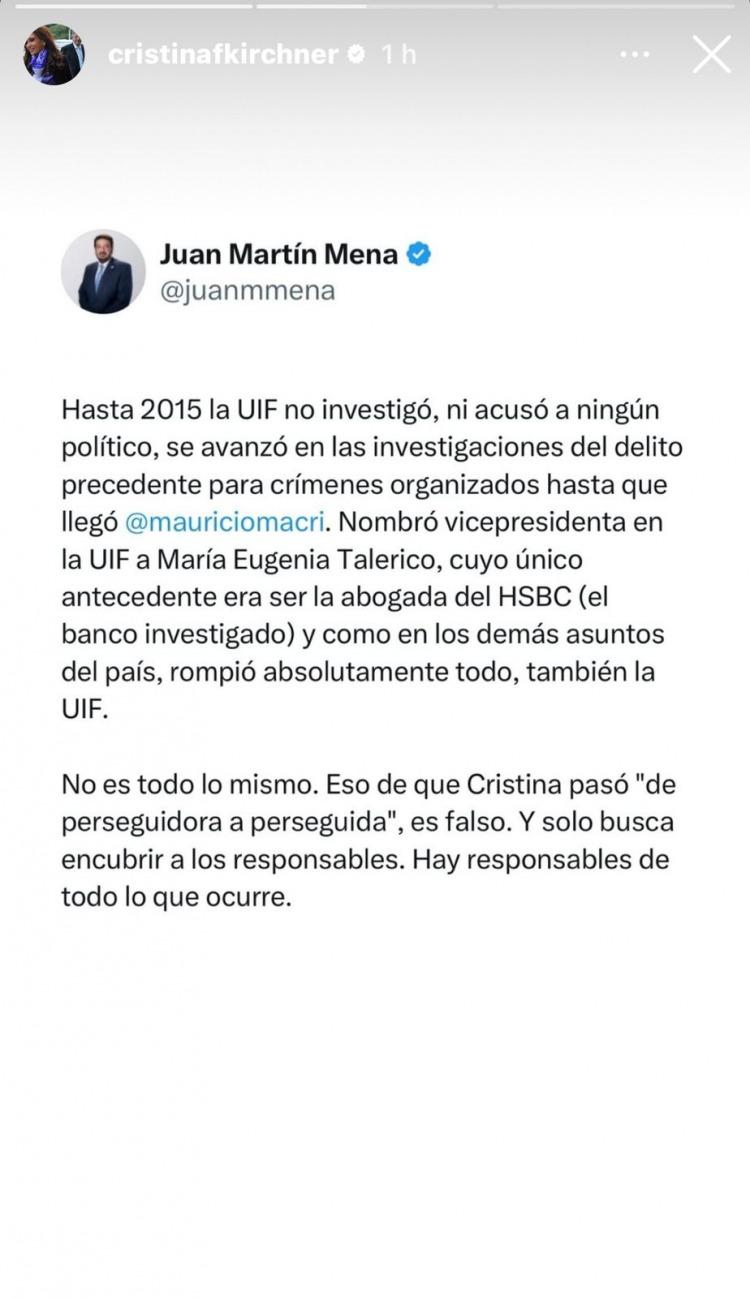Screen dimensions: 750x1298
Task: Close the story viewer
Action: coord(711,54)
